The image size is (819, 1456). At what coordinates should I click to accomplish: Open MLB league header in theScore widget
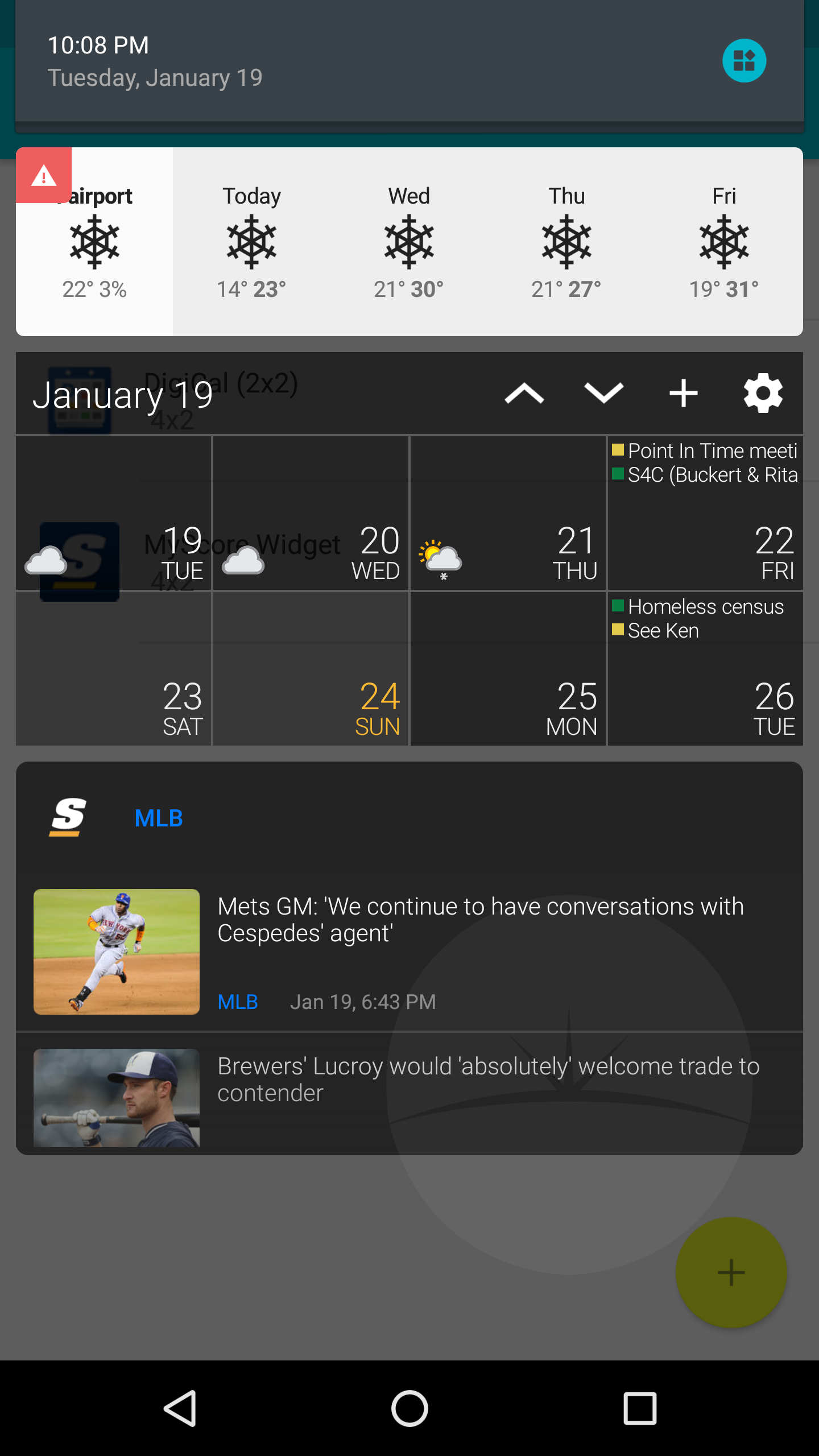point(159,818)
